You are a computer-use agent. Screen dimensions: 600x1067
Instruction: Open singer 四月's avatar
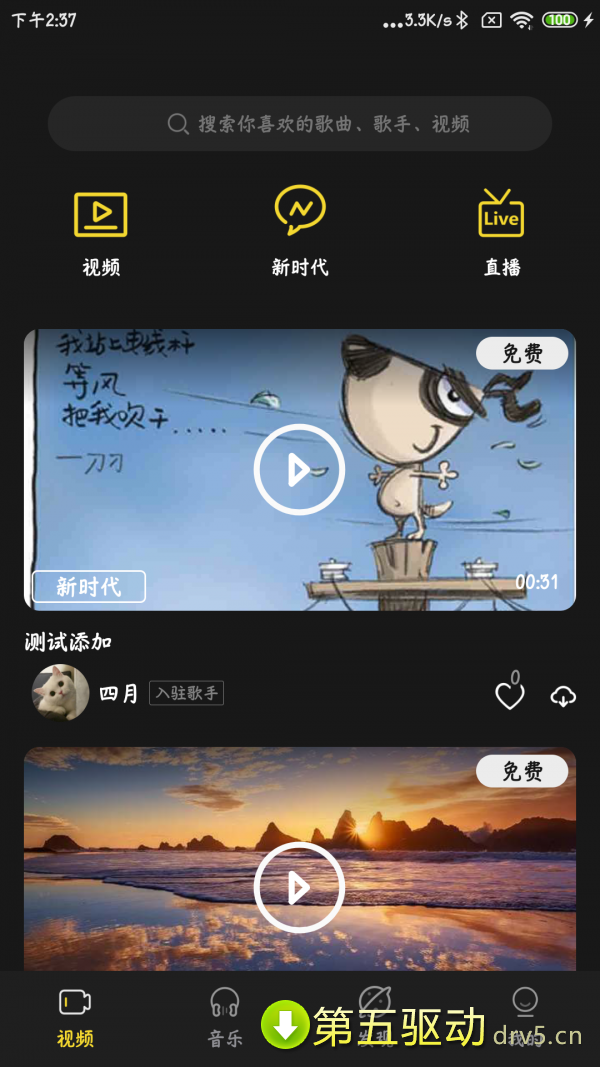(x=60, y=692)
